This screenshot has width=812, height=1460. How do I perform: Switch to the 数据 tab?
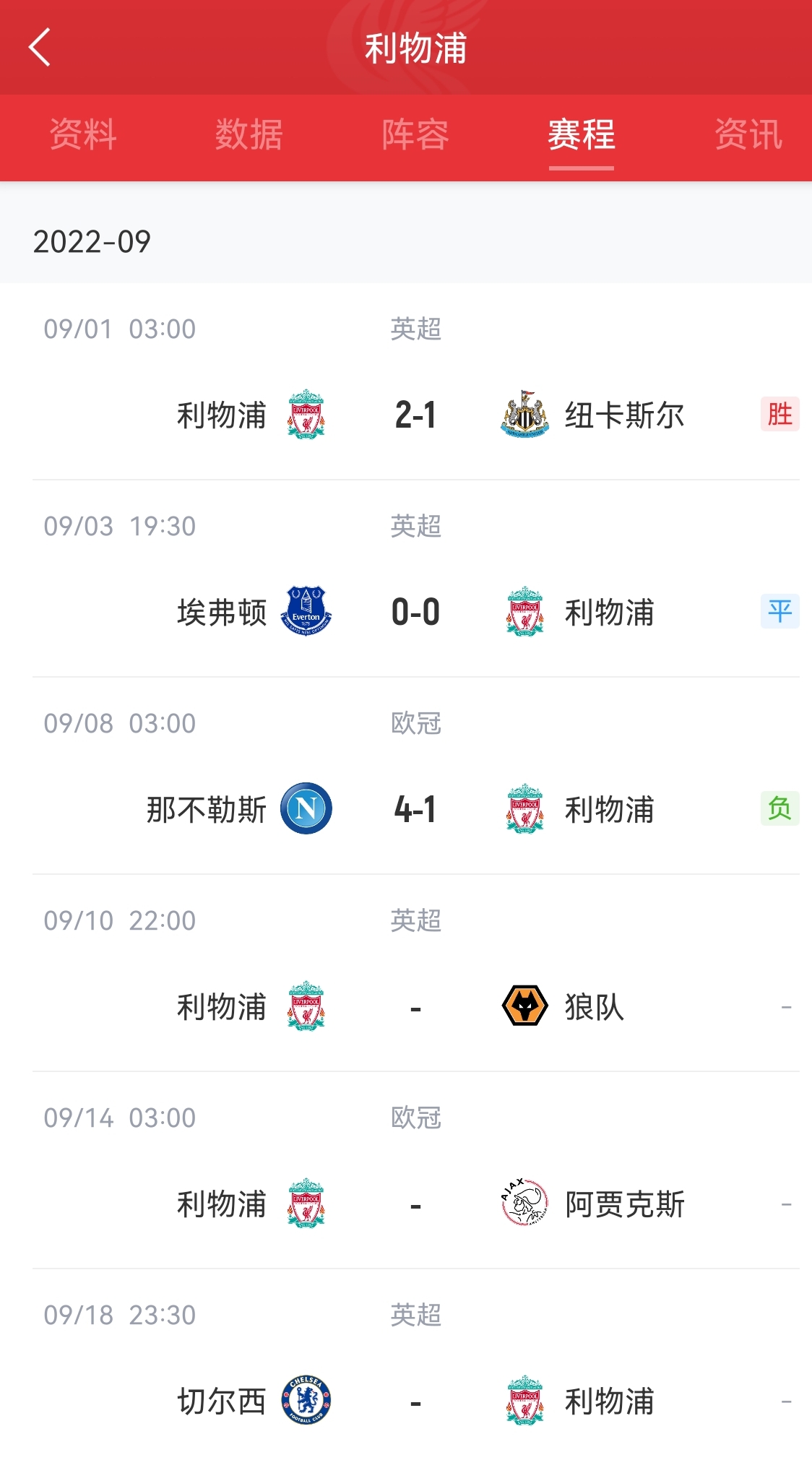click(249, 135)
